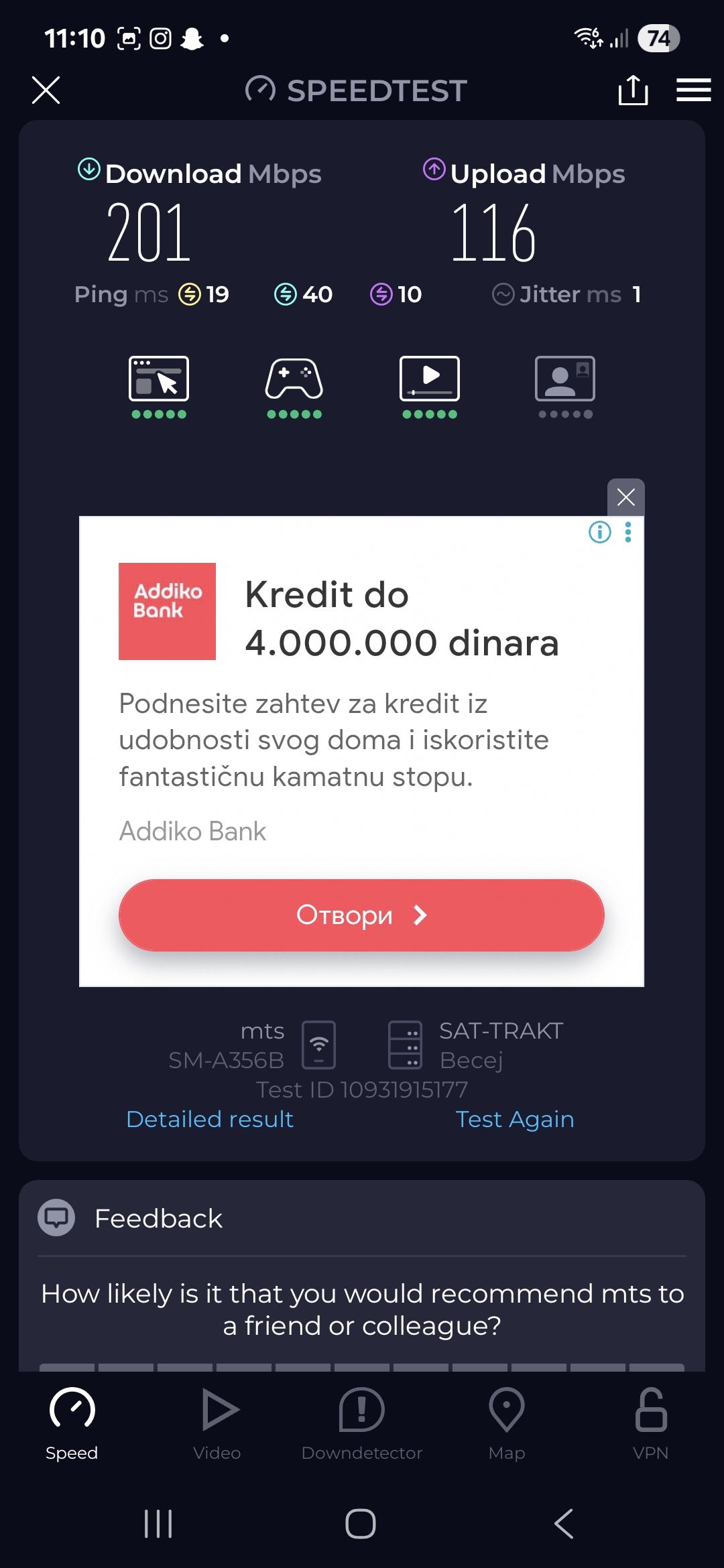
Task: Open the ad info icon
Action: [x=599, y=532]
